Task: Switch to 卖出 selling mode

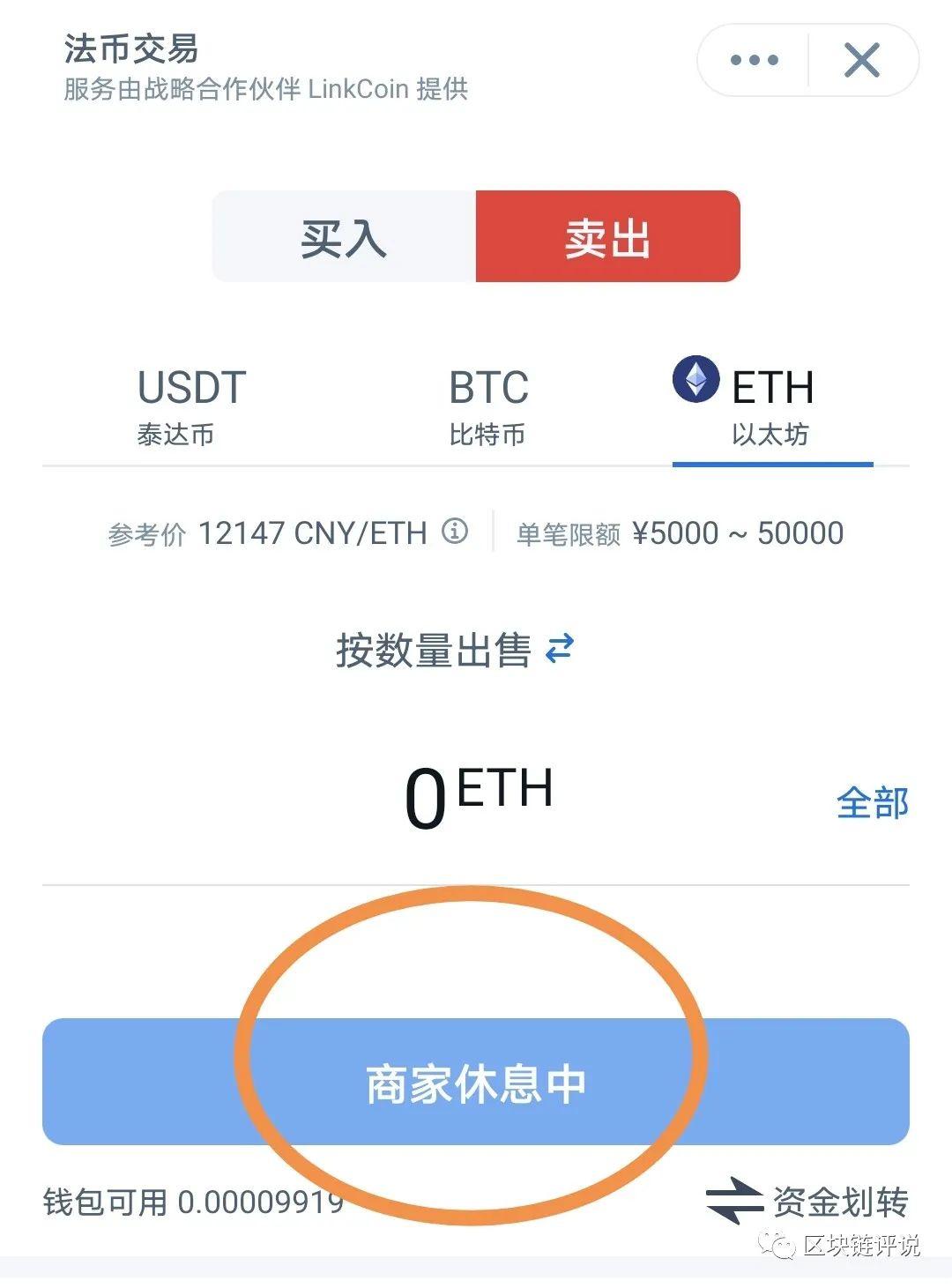Action: tap(608, 235)
